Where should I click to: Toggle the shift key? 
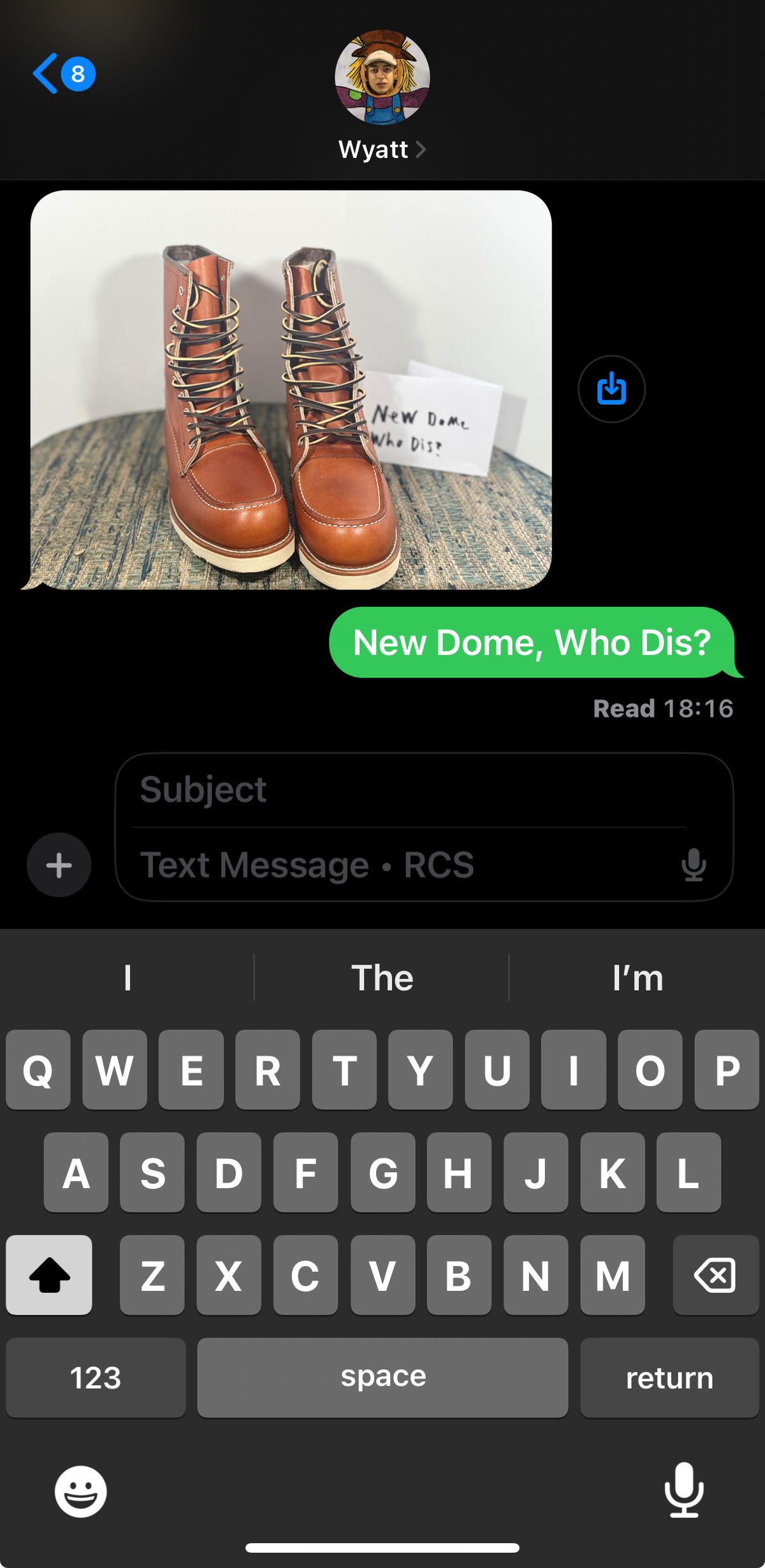pos(49,1275)
